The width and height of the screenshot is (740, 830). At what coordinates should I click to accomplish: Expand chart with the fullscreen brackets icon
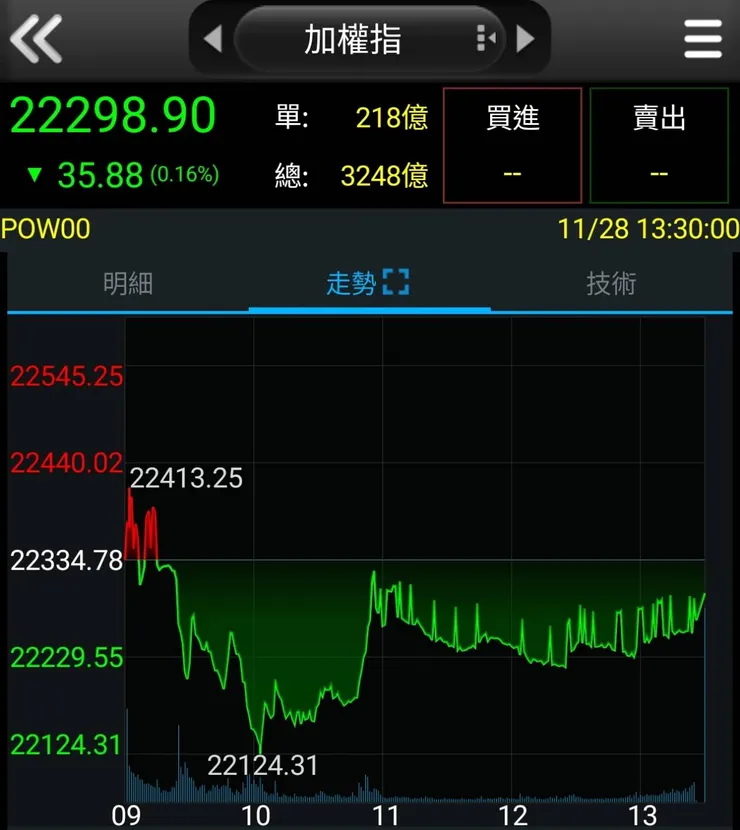pyautogui.click(x=399, y=282)
